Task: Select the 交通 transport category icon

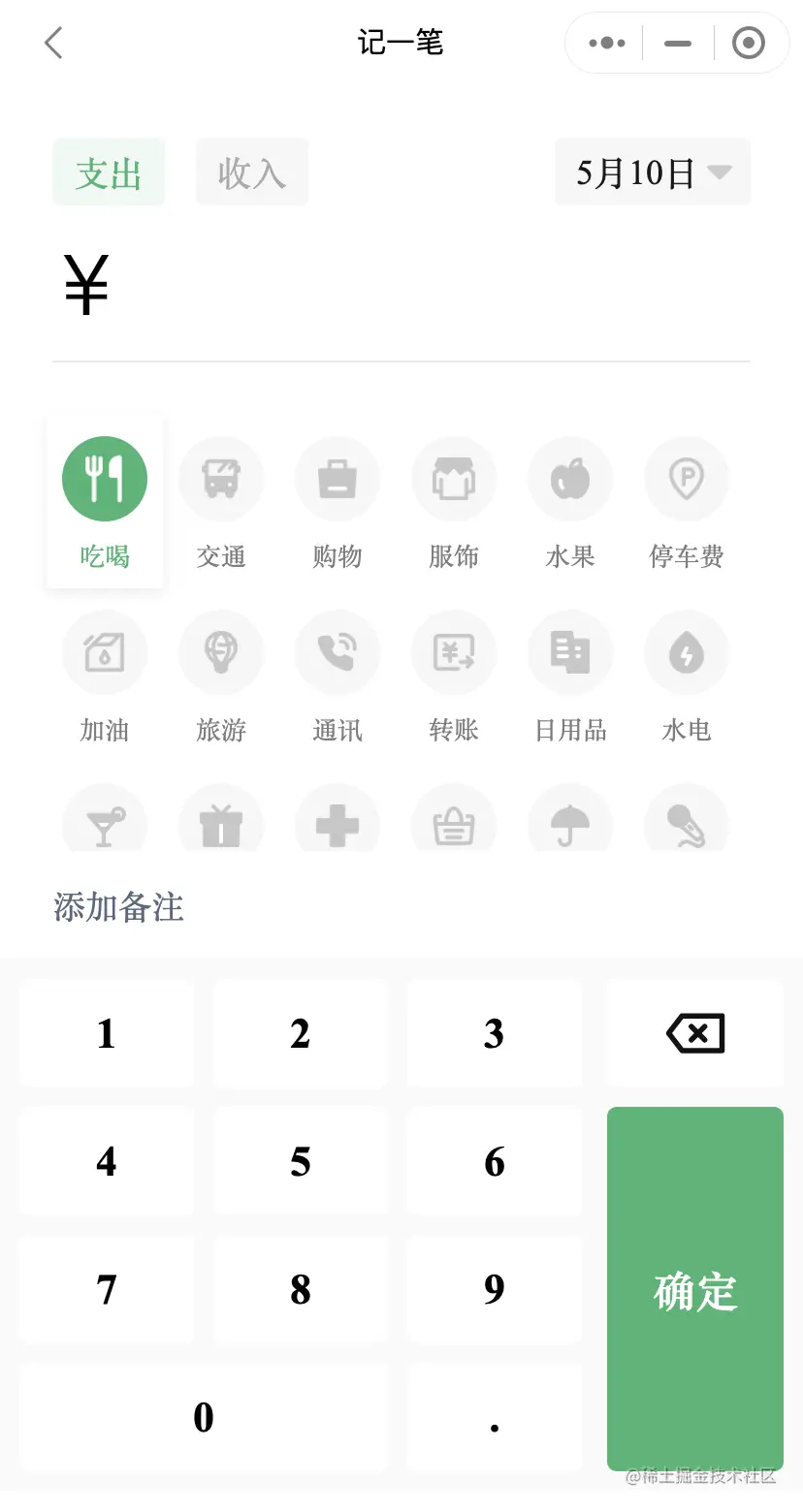Action: (x=221, y=478)
